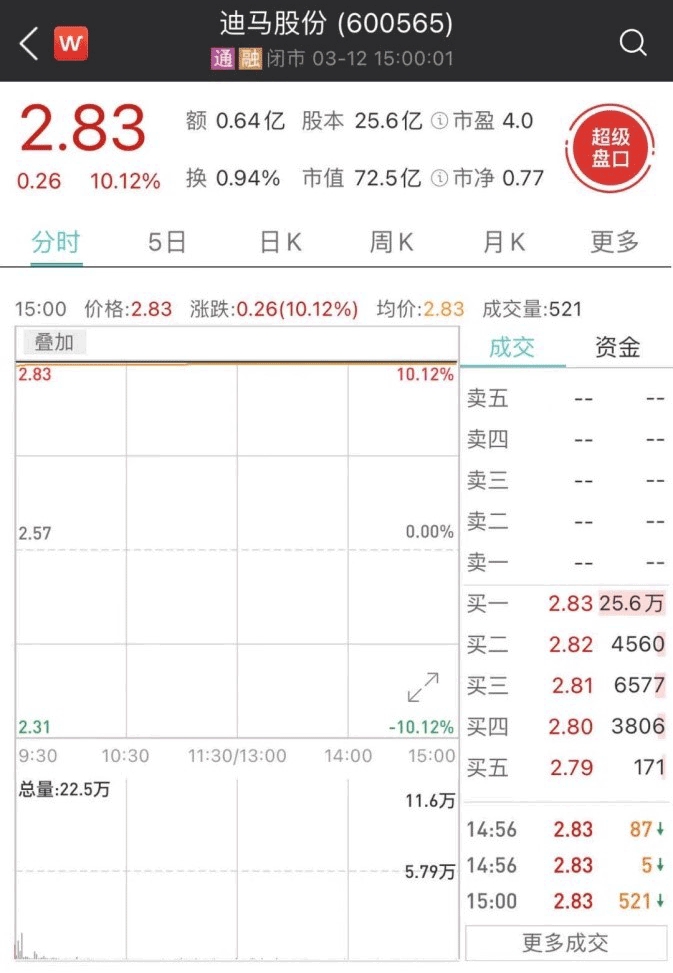Screen dimensions: 673x973
Task: Show the 月K chart tab
Action: click(x=504, y=242)
